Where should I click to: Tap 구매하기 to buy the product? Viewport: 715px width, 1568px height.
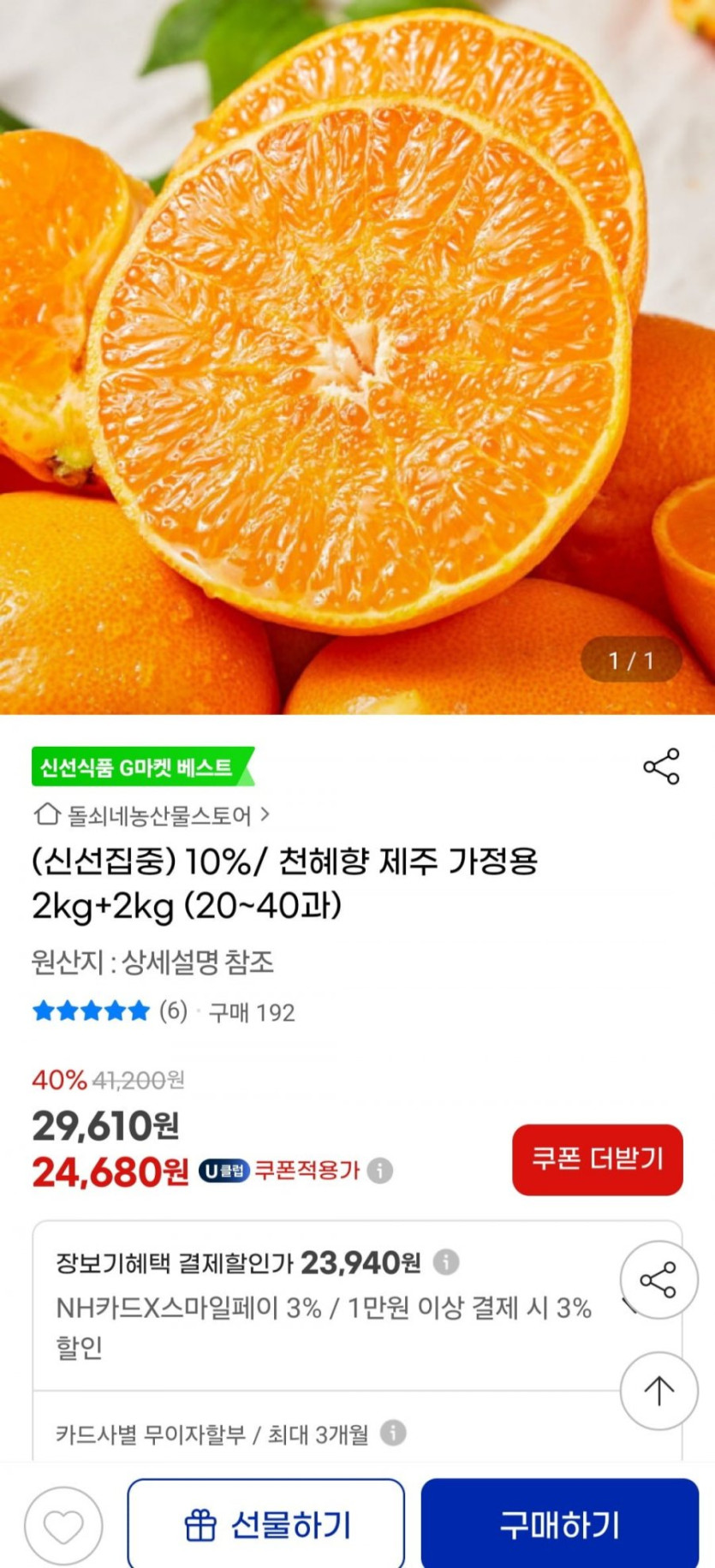tap(559, 1525)
